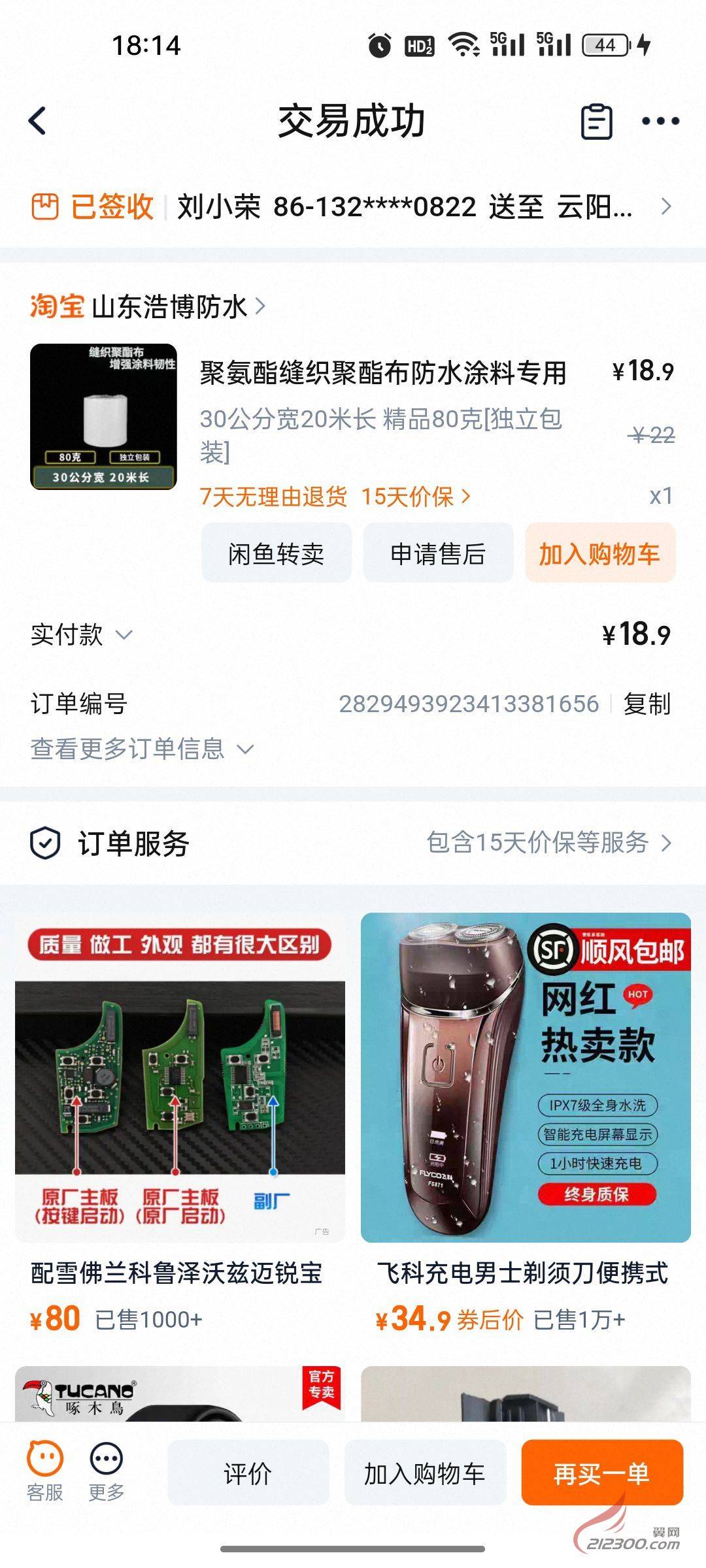706x1568 pixels.
Task: Visit the 山东浩博防水 shop
Action: [x=170, y=306]
